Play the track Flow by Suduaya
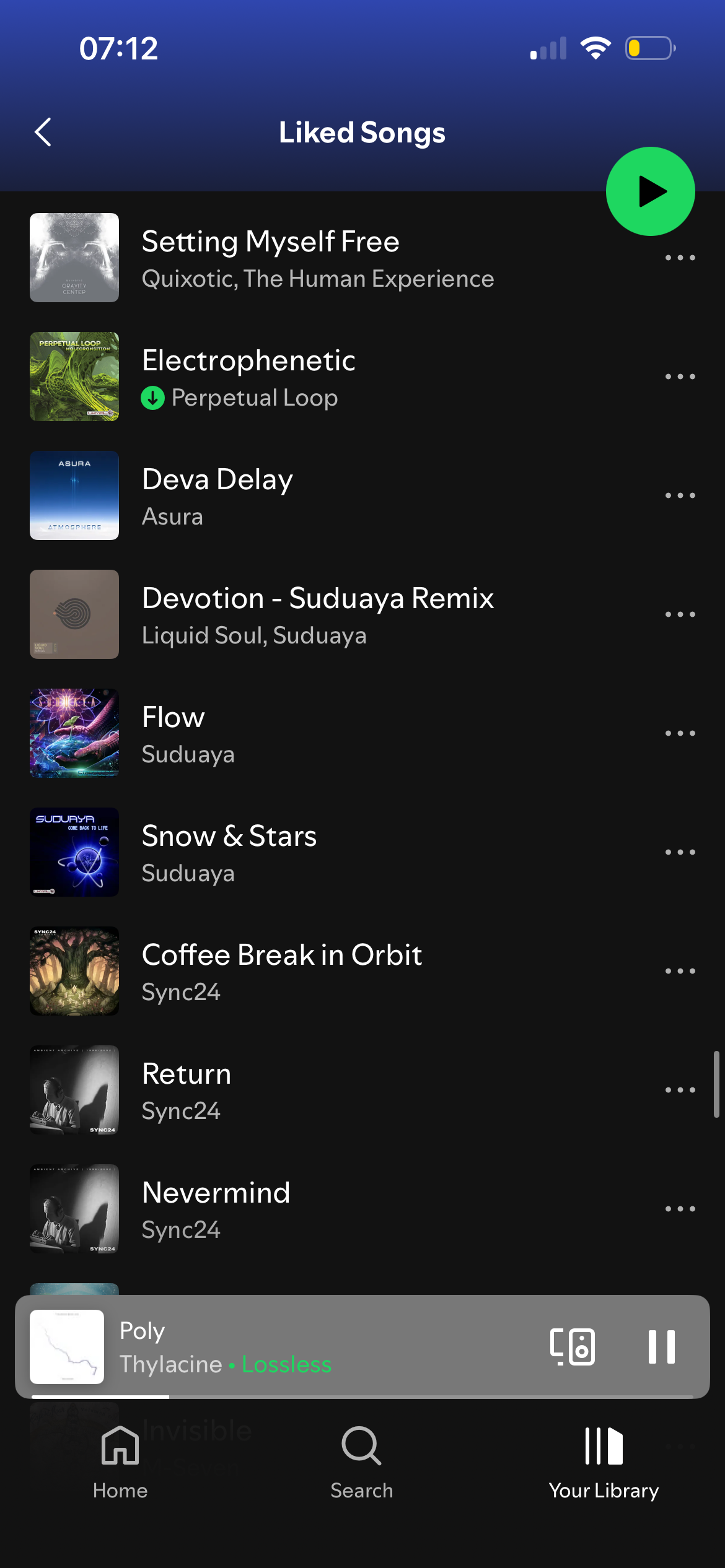725x1568 pixels. 174,718
